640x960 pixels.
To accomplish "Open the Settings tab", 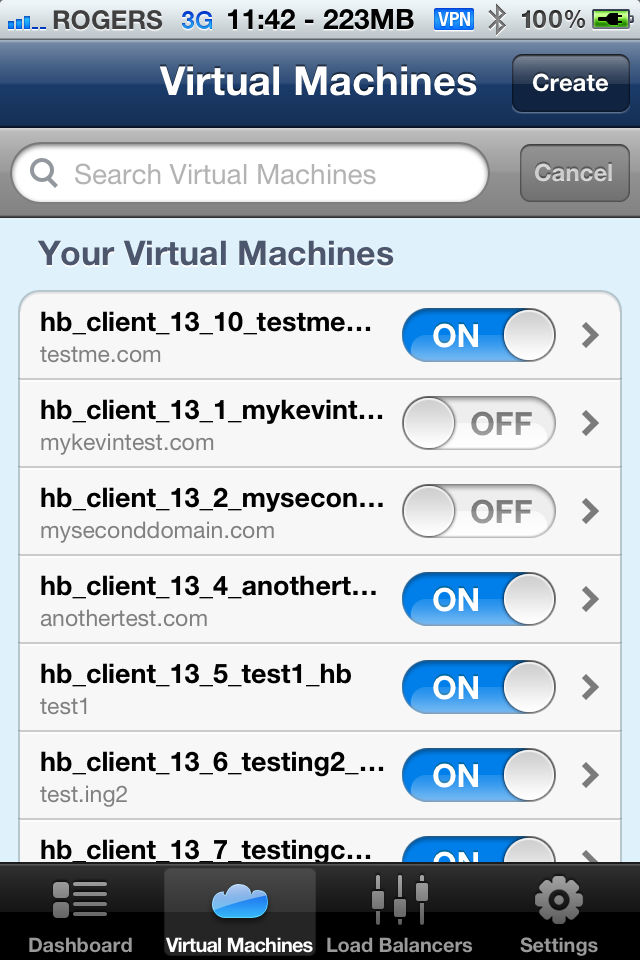I will (558, 913).
